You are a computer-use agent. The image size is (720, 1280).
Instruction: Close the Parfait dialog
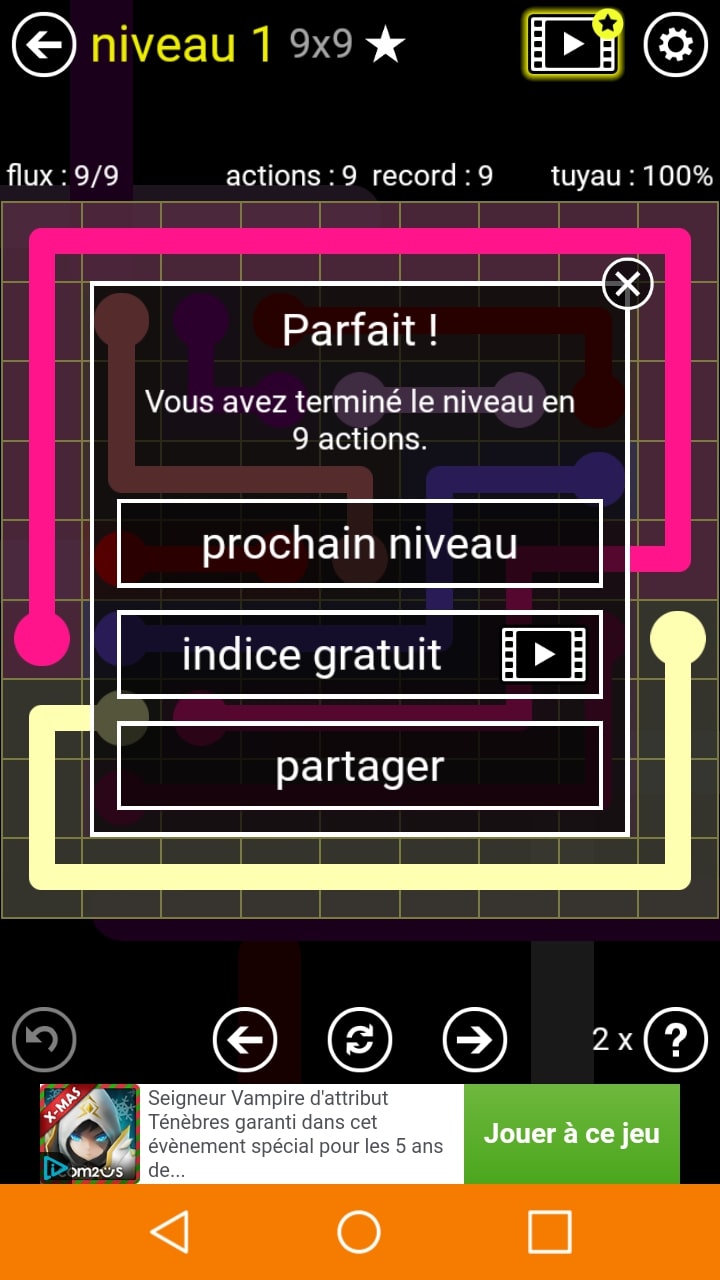(x=627, y=284)
